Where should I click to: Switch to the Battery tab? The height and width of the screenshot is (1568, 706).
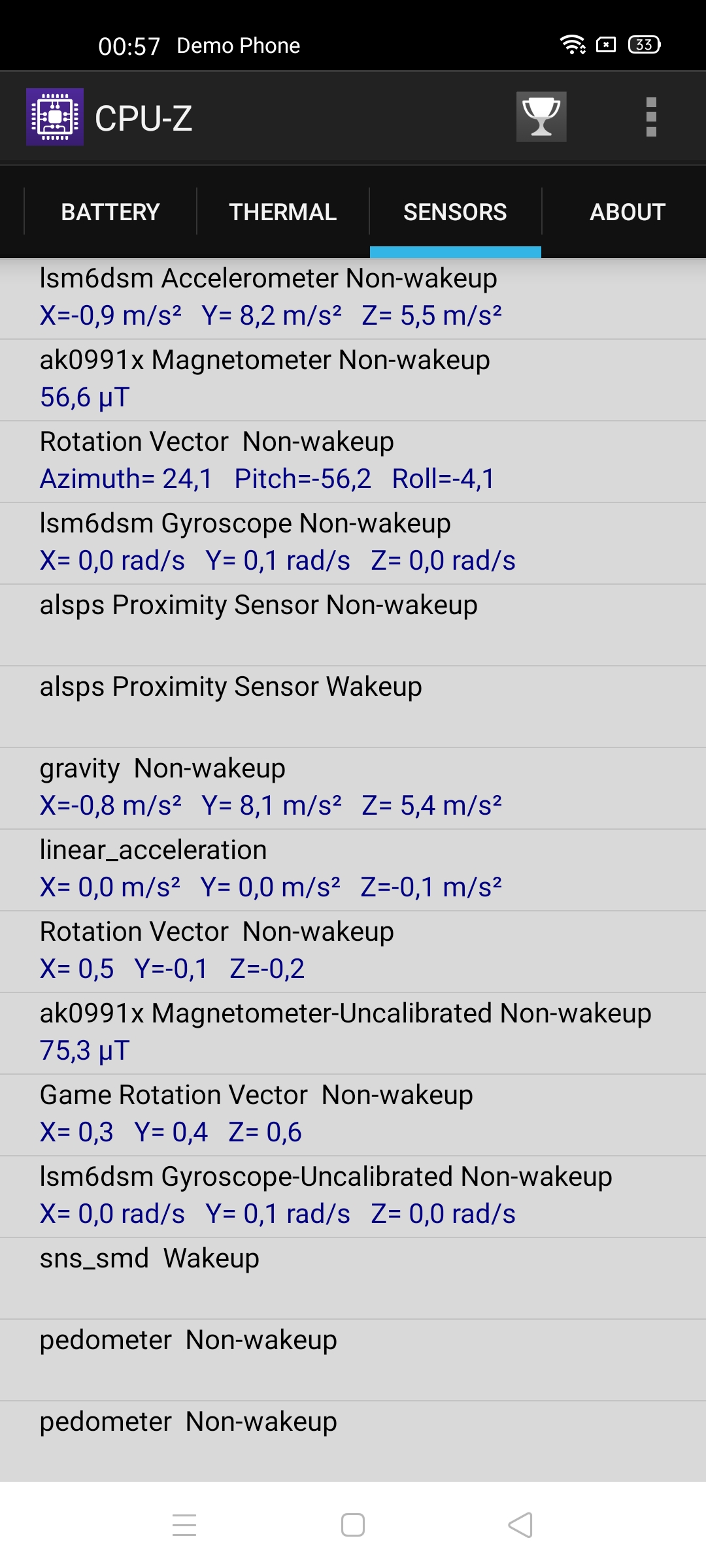110,212
